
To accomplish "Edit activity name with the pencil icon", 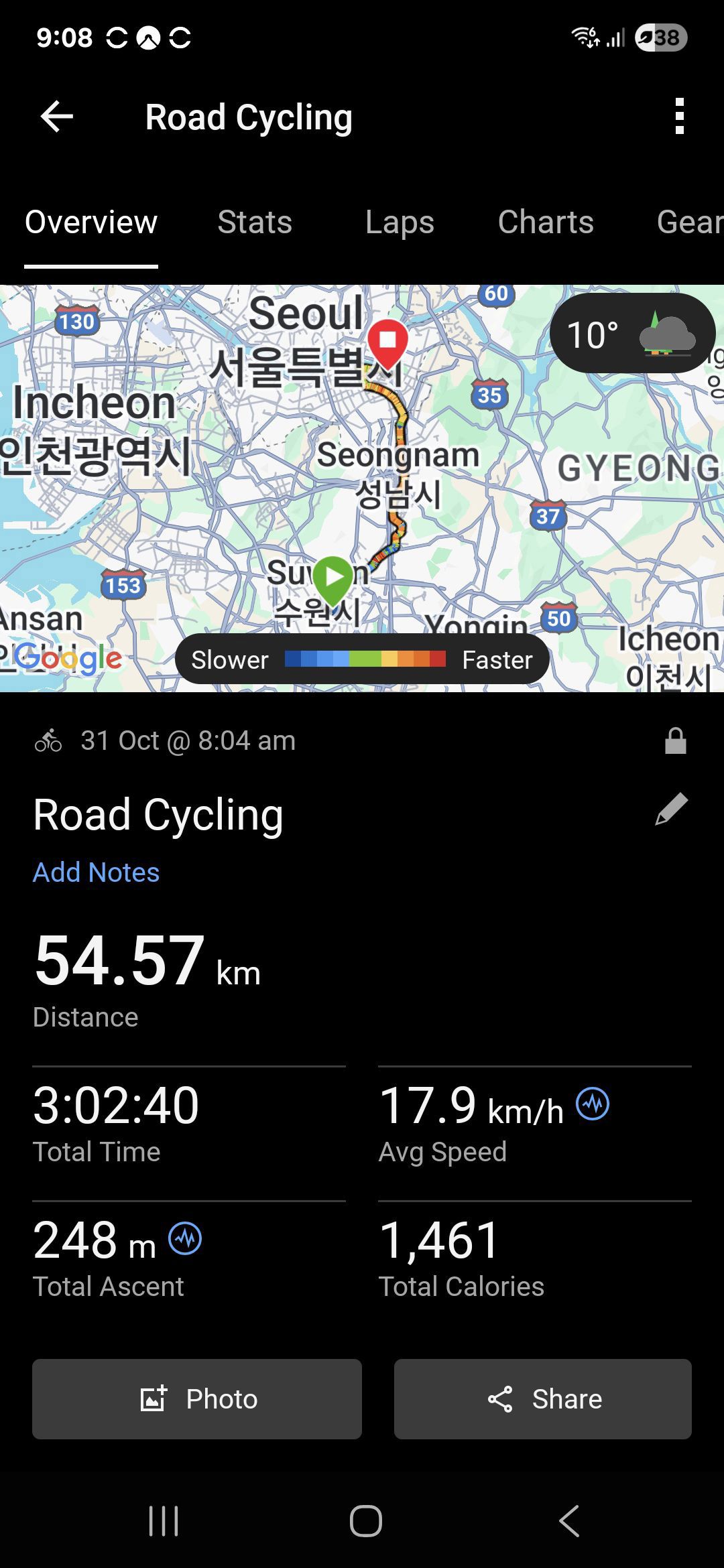I will 671,809.
